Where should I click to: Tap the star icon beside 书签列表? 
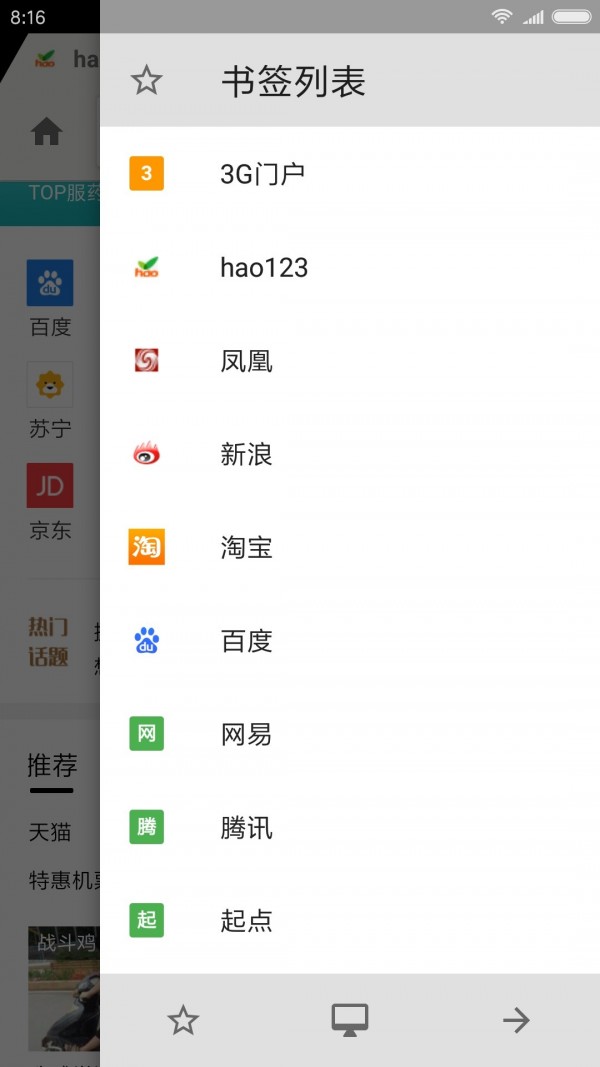click(x=147, y=81)
